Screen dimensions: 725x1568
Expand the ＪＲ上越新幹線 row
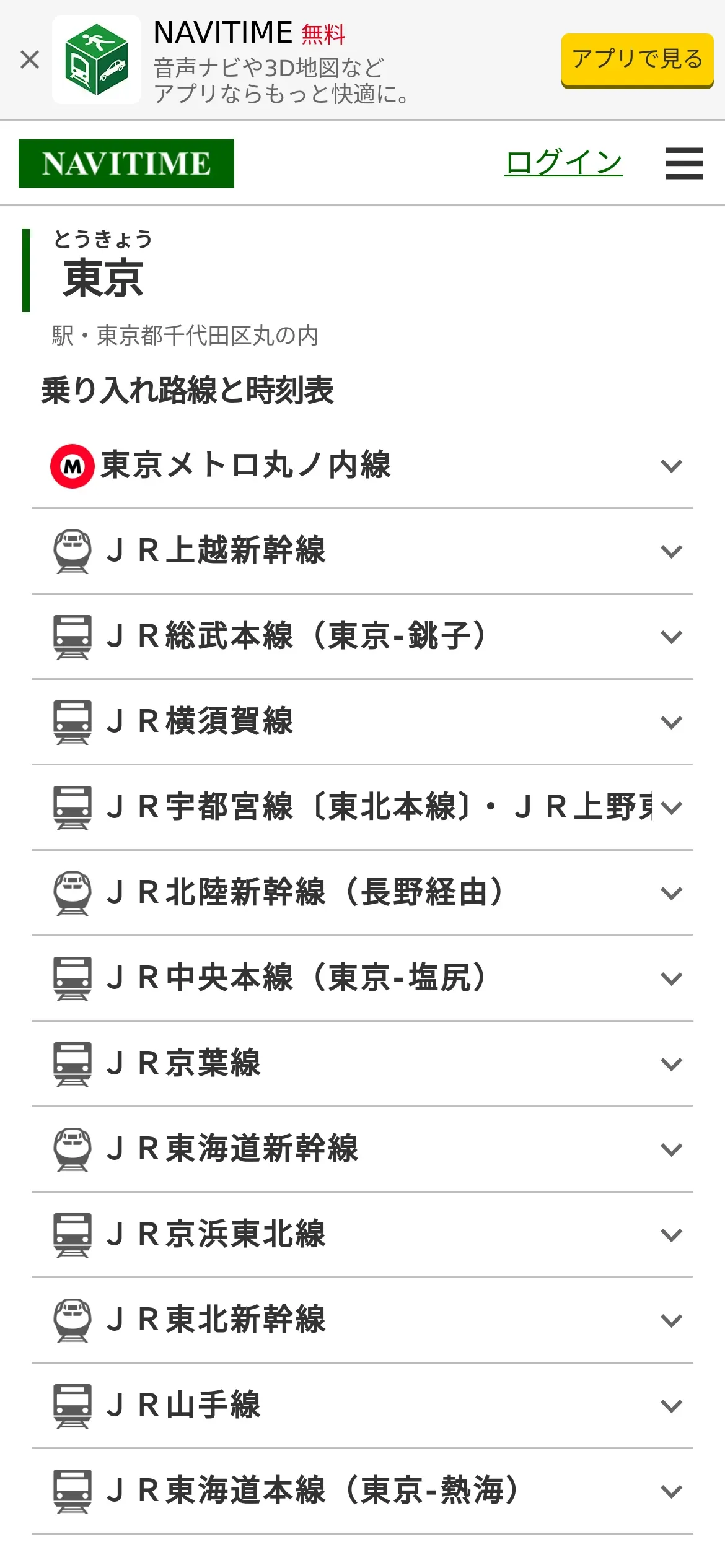[x=362, y=551]
